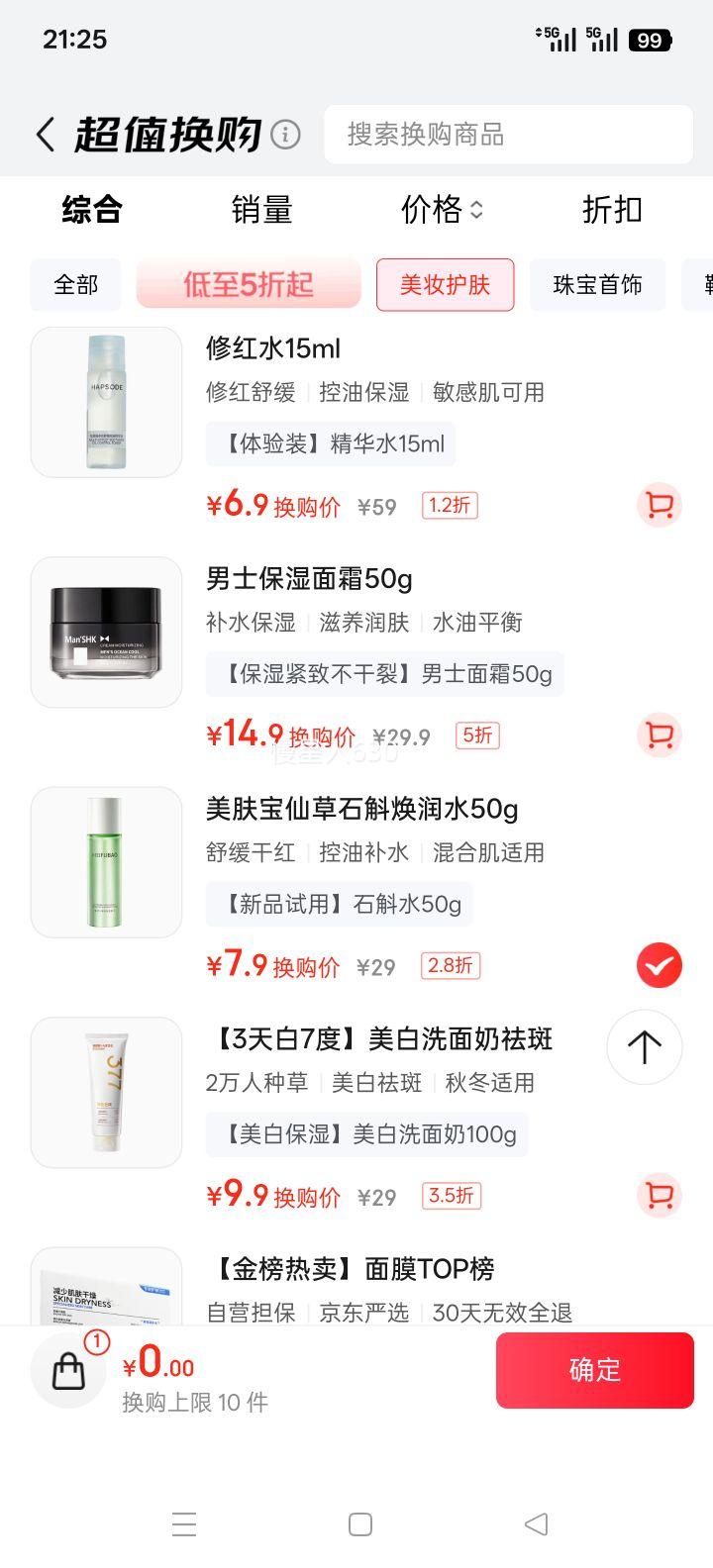The image size is (713, 1568).
Task: Tap the 搜索换购商品 search field
Action: (x=508, y=135)
